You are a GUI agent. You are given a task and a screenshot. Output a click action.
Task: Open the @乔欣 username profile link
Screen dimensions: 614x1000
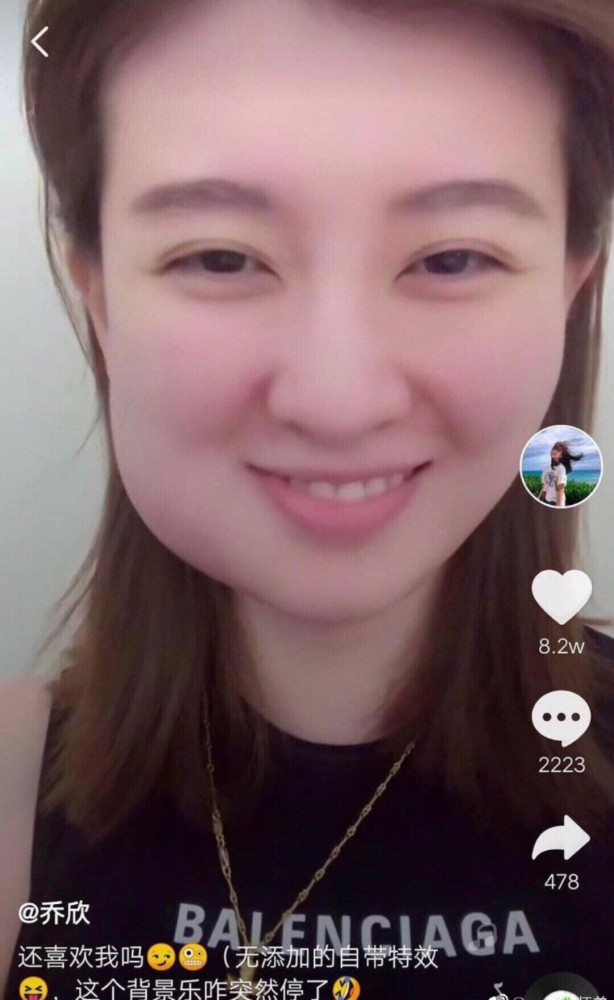pyautogui.click(x=54, y=913)
